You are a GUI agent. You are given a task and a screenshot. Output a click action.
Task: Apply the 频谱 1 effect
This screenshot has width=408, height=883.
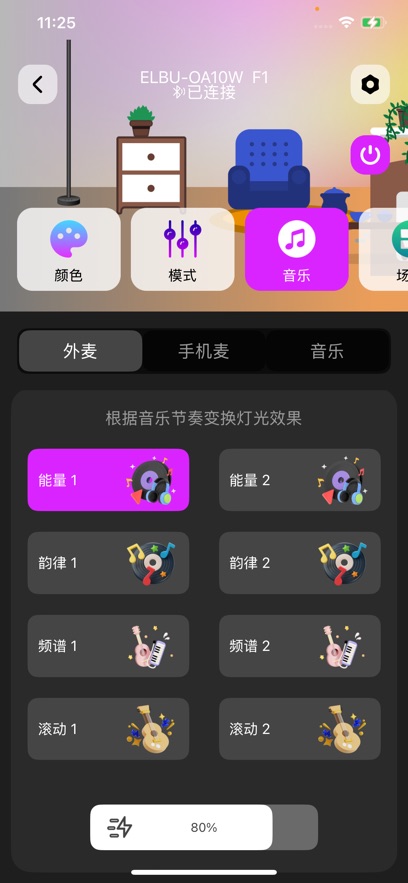click(x=108, y=646)
